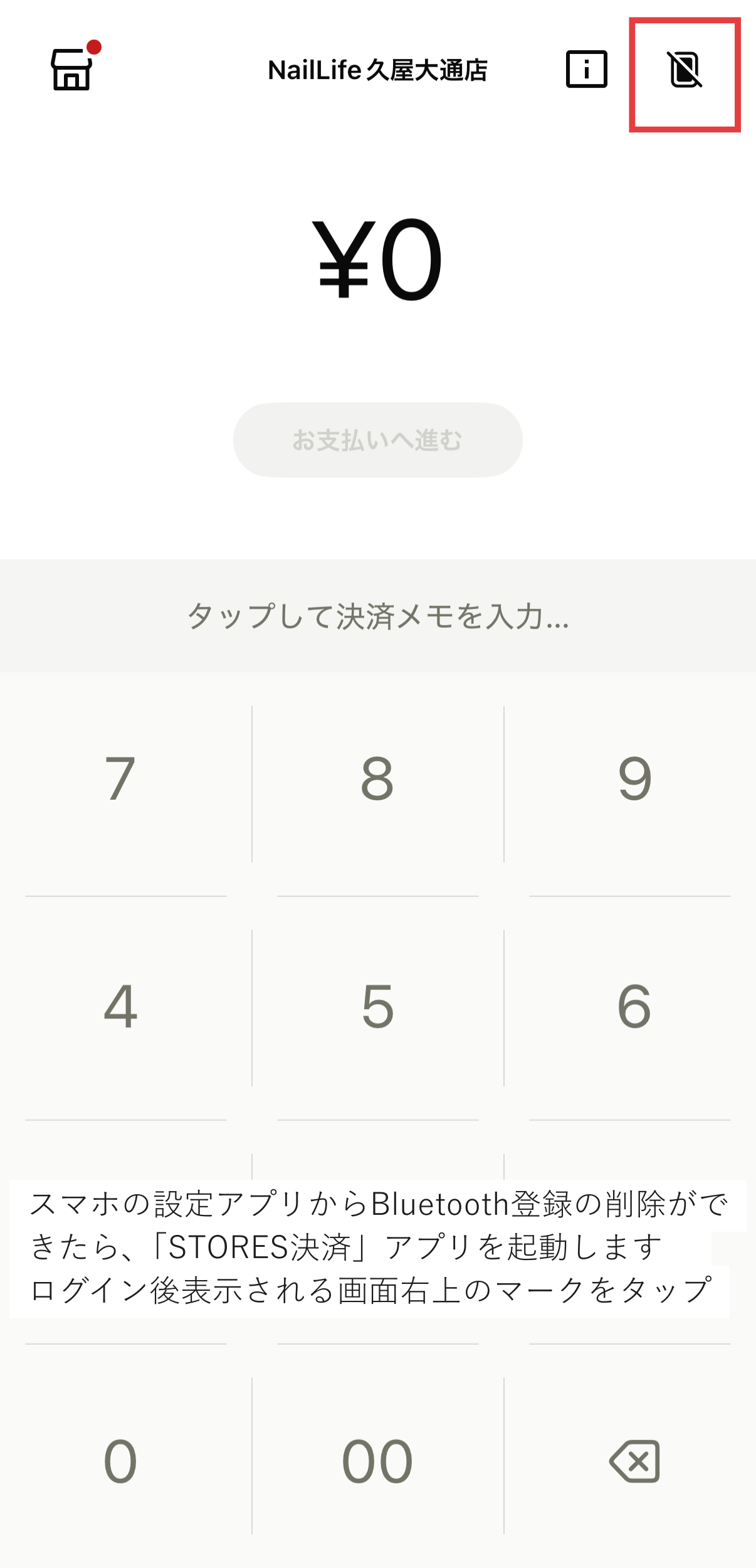Enter digit 8 on the keypad
The height and width of the screenshot is (1568, 756).
[377, 779]
